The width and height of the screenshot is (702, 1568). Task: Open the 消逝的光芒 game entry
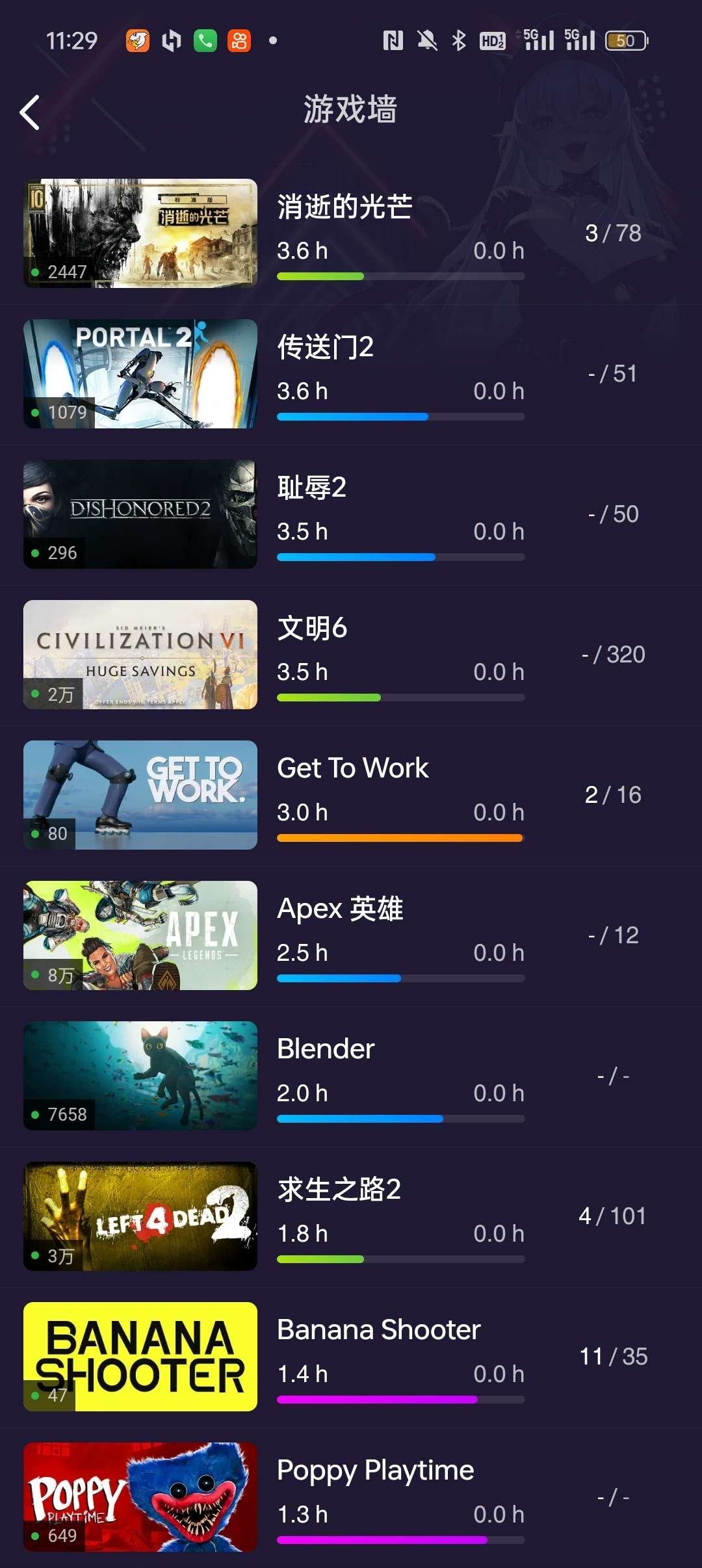pyautogui.click(x=351, y=233)
